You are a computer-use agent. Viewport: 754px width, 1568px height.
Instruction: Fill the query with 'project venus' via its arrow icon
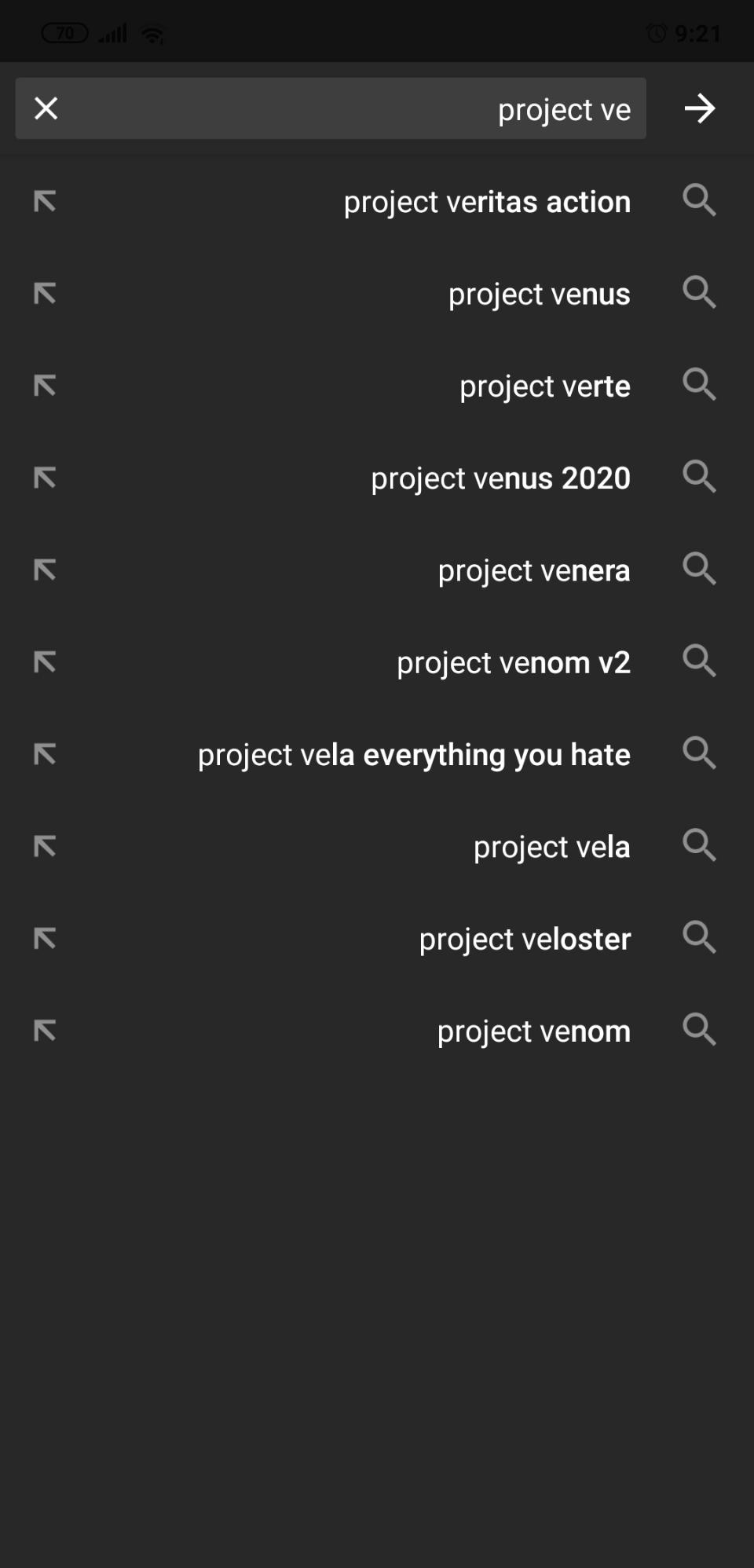[45, 294]
